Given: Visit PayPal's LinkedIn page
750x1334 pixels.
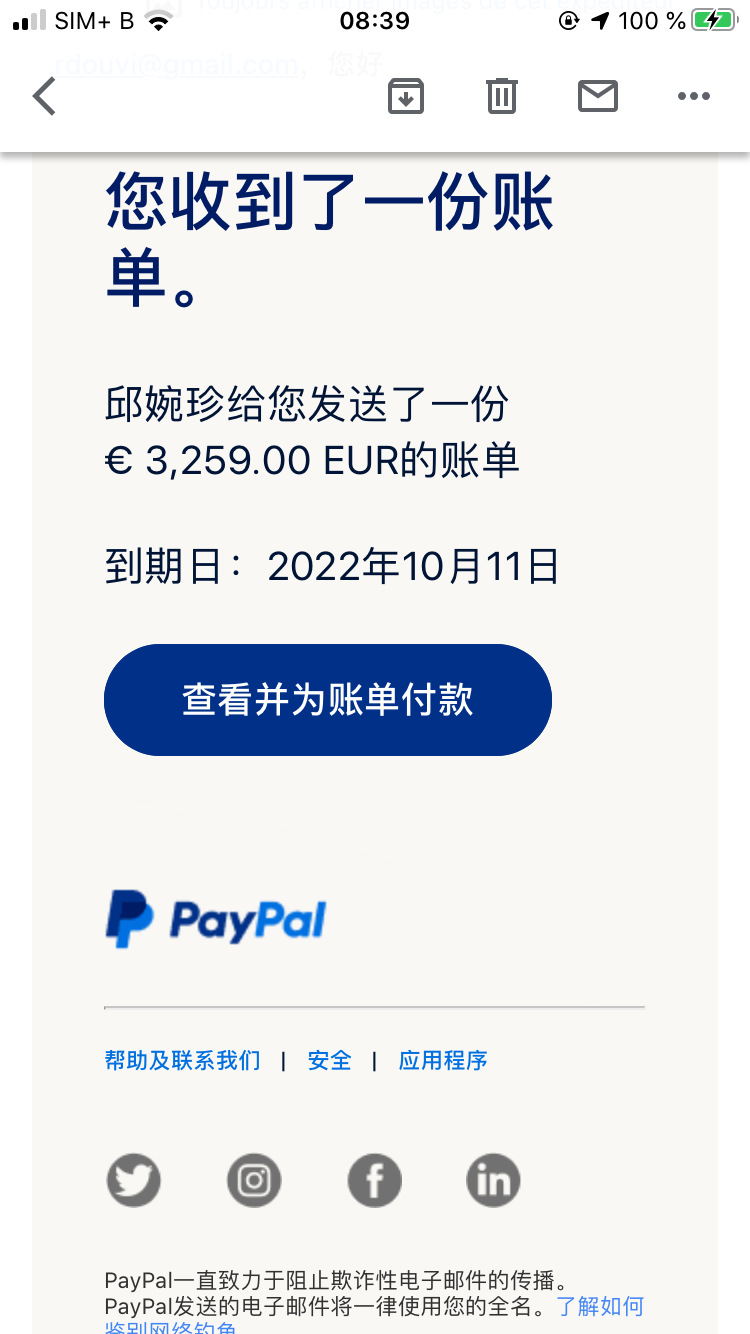Looking at the screenshot, I should pyautogui.click(x=494, y=1180).
